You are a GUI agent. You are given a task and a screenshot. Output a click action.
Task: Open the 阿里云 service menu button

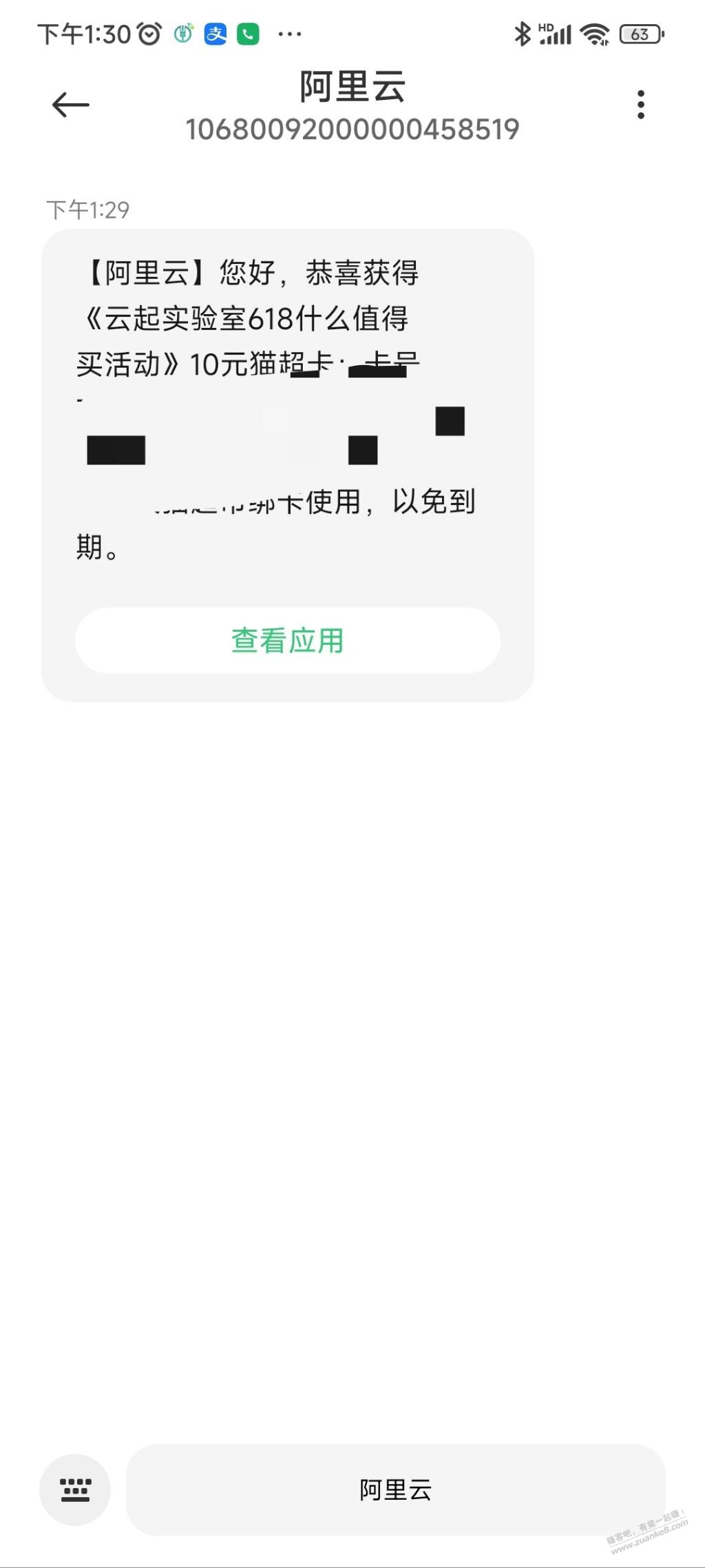[x=395, y=1489]
